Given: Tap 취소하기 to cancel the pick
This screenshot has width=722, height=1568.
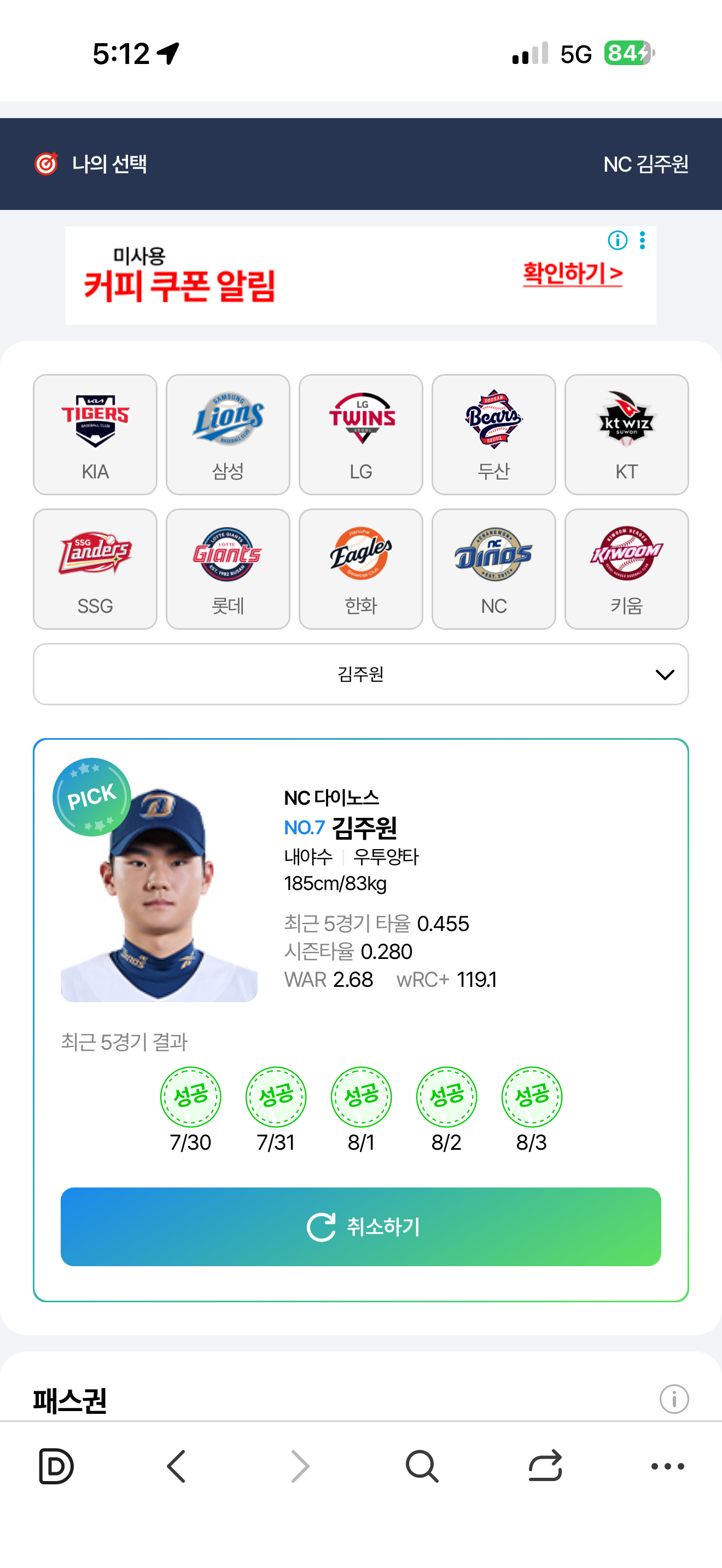Looking at the screenshot, I should (360, 1226).
